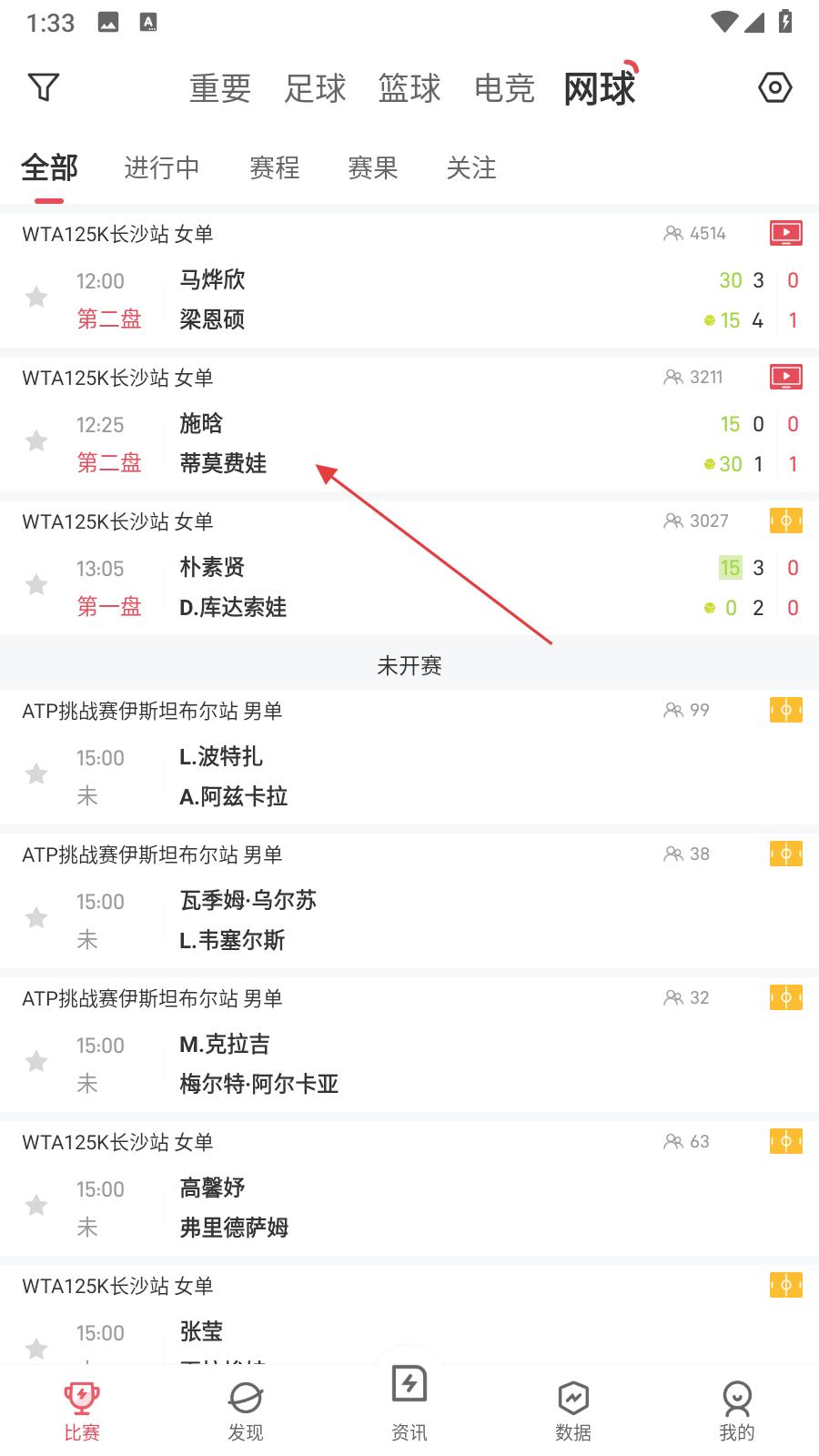This screenshot has width=819, height=1456.
Task: Open the 我的 profile tab
Action: (x=737, y=1411)
